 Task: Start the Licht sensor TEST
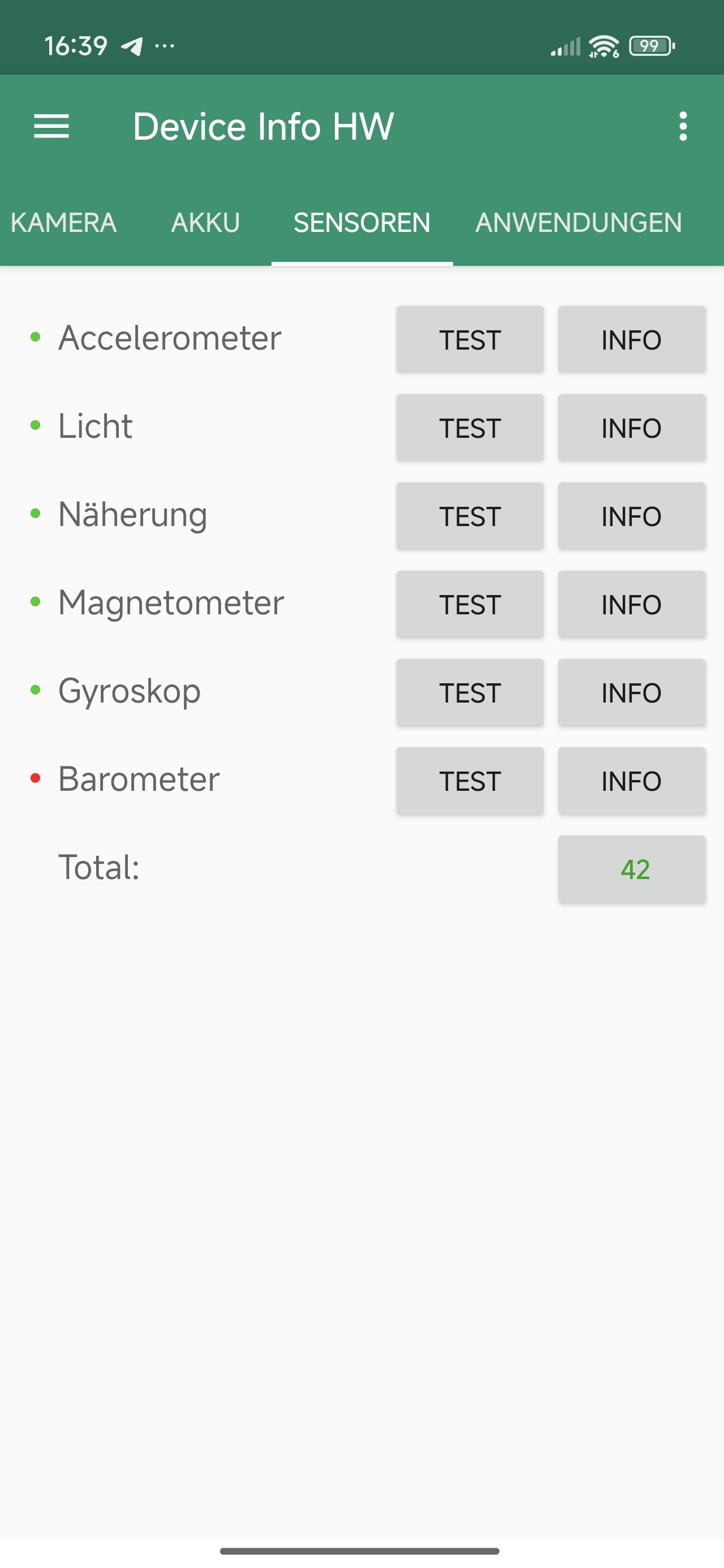(469, 428)
